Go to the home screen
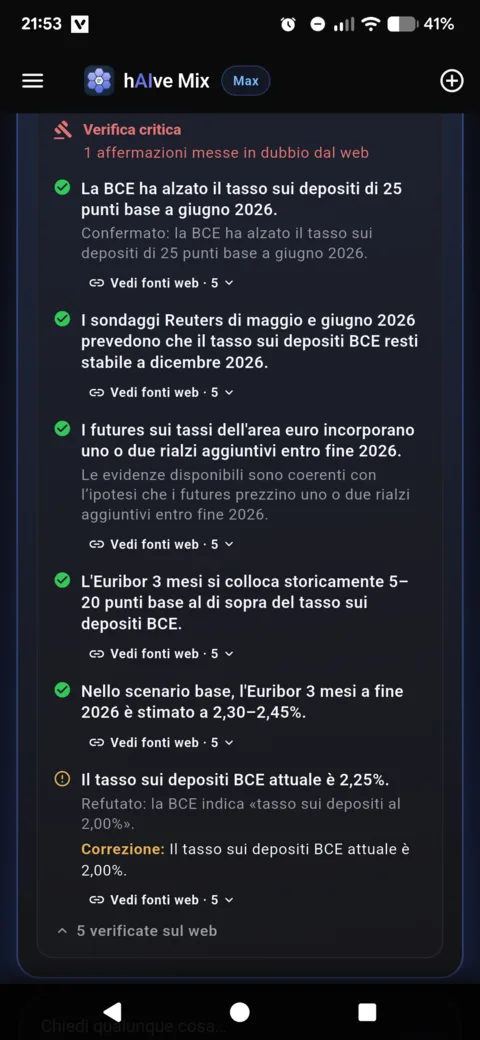The height and width of the screenshot is (1040, 480). [239, 1011]
